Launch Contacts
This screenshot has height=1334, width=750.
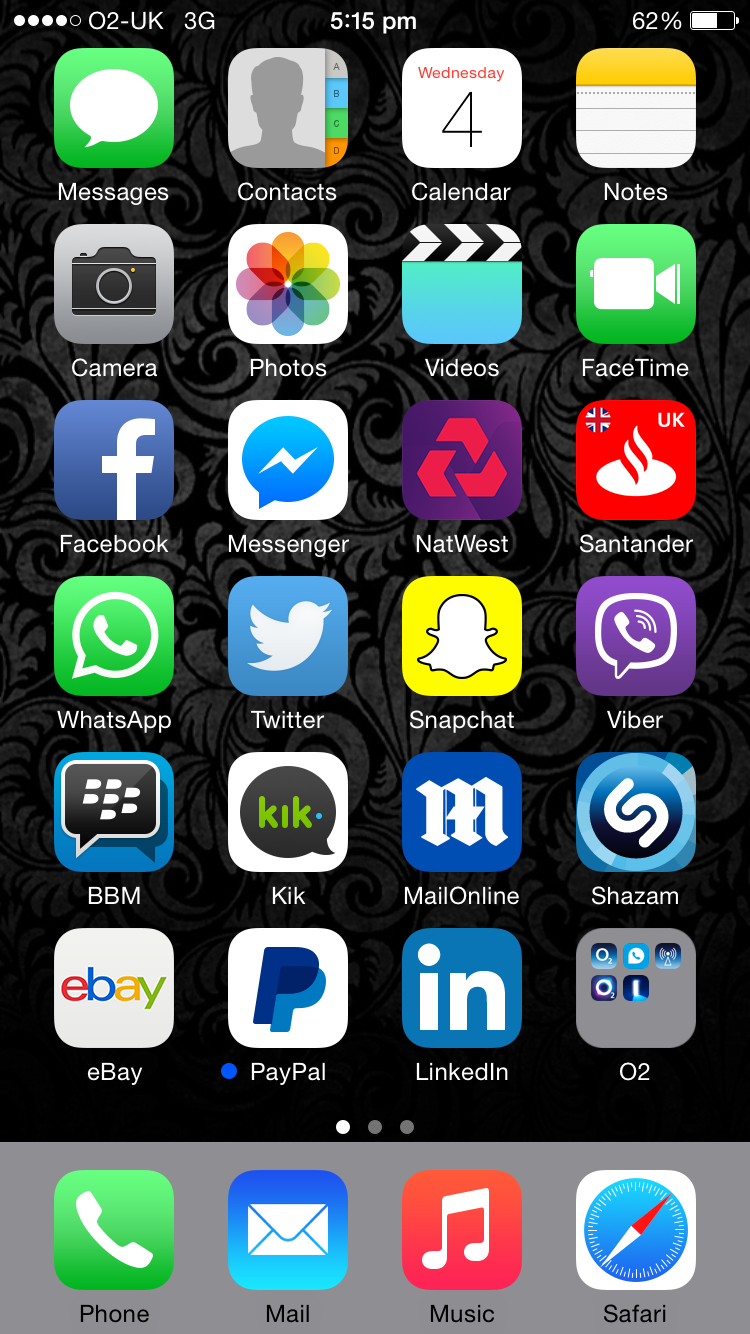[288, 108]
